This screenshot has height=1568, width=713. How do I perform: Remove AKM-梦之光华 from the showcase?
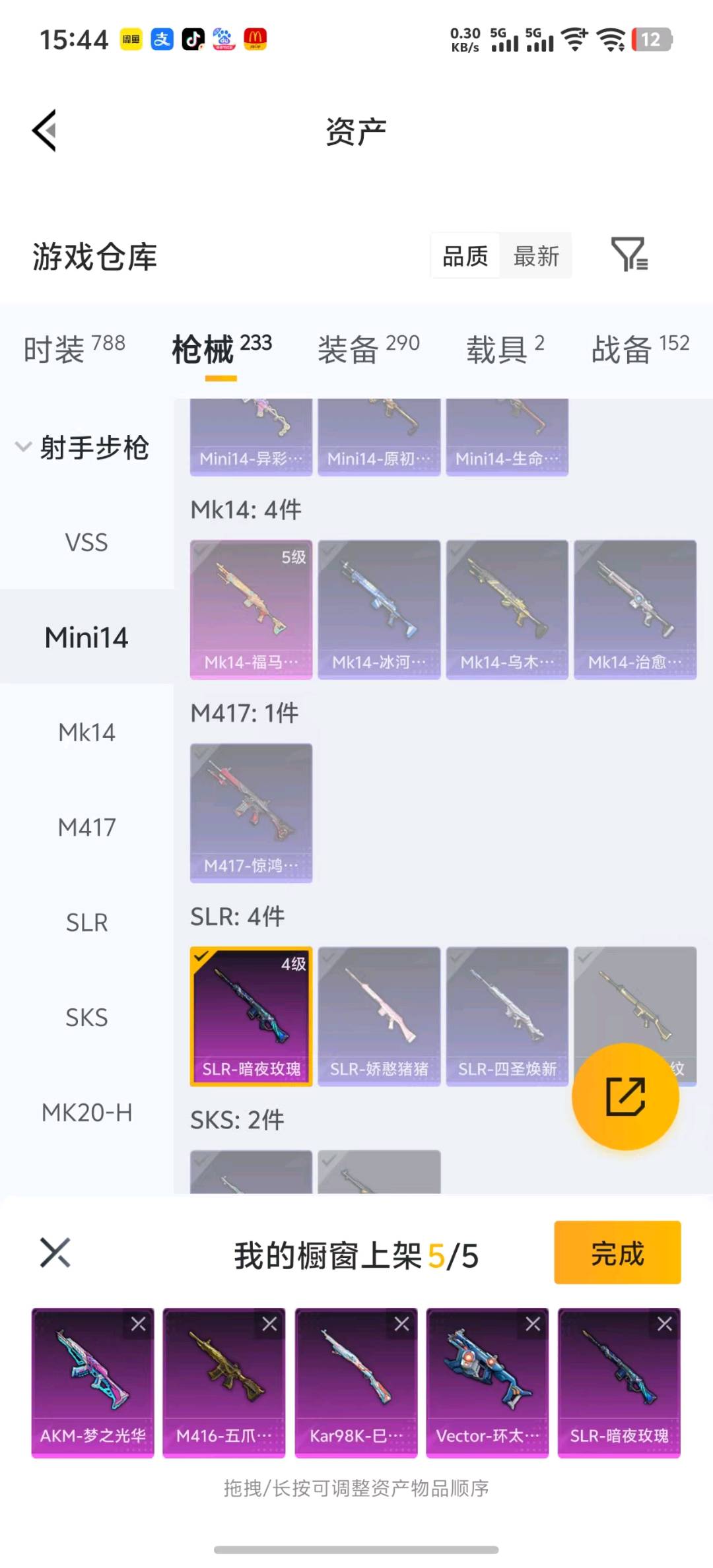139,1324
